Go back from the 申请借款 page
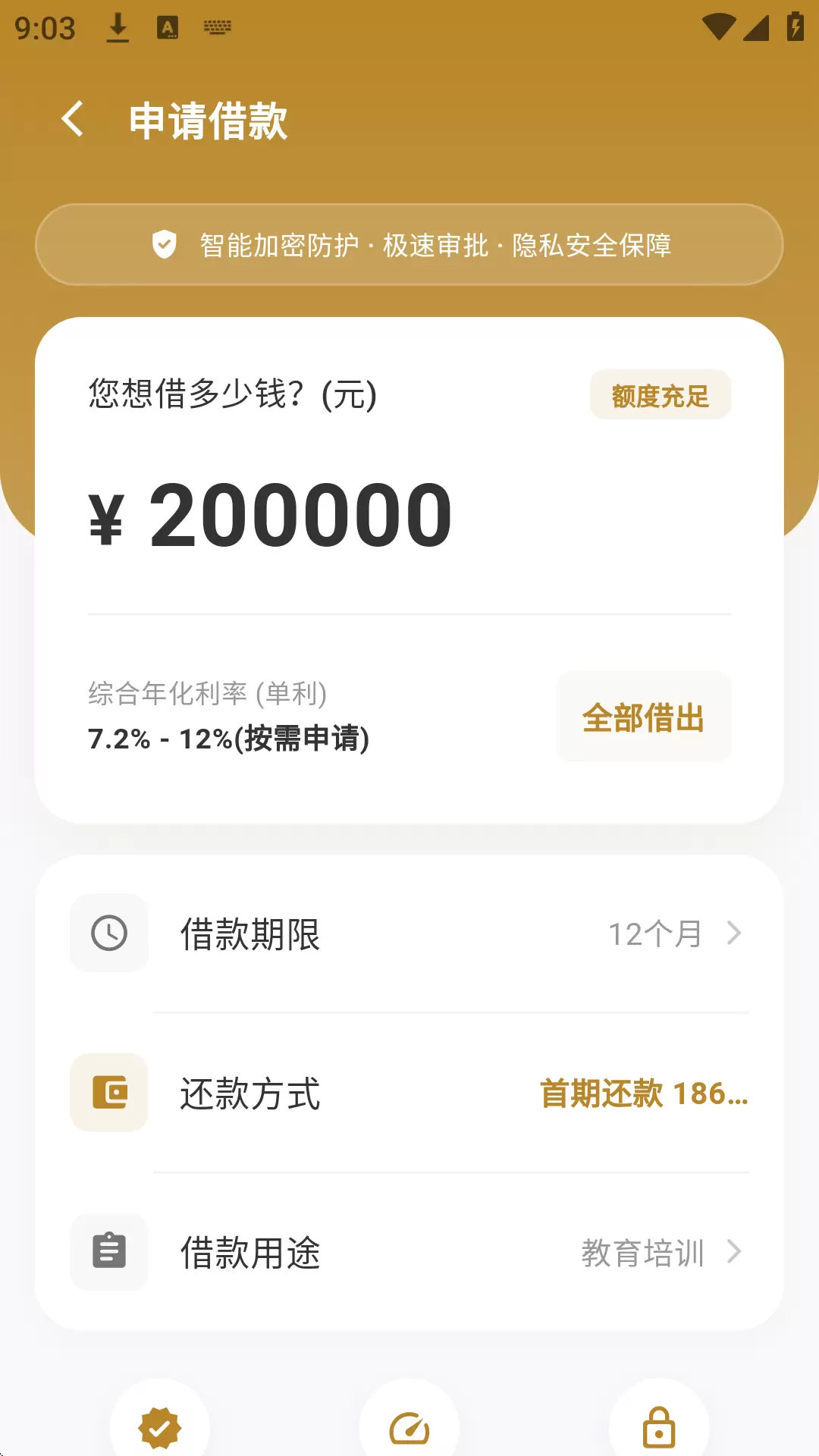 tap(72, 120)
